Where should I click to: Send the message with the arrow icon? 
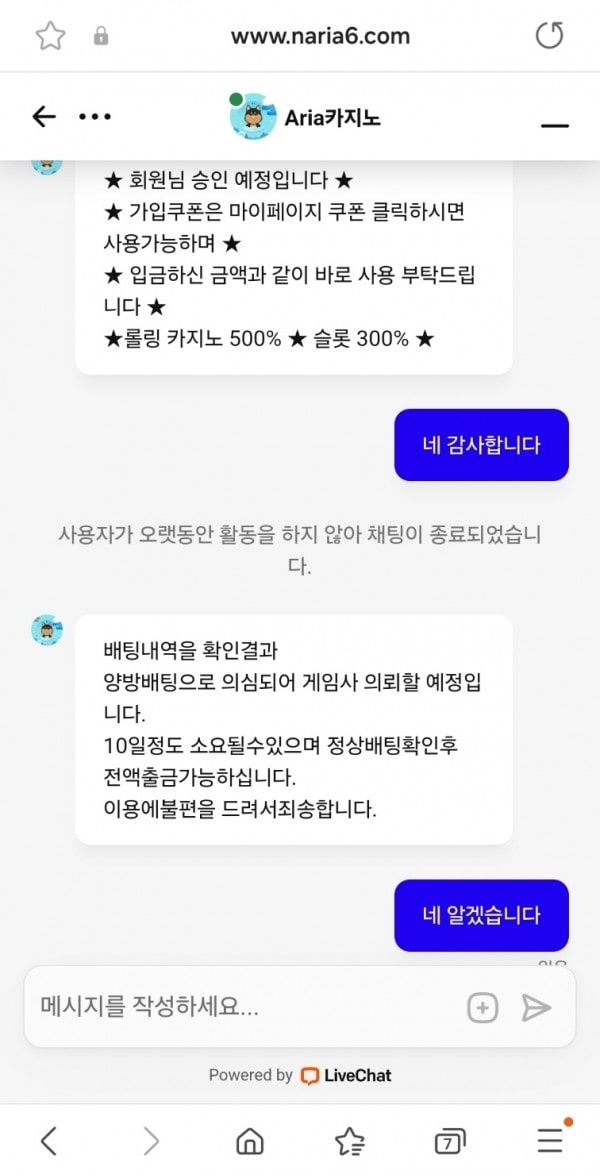coord(536,1007)
